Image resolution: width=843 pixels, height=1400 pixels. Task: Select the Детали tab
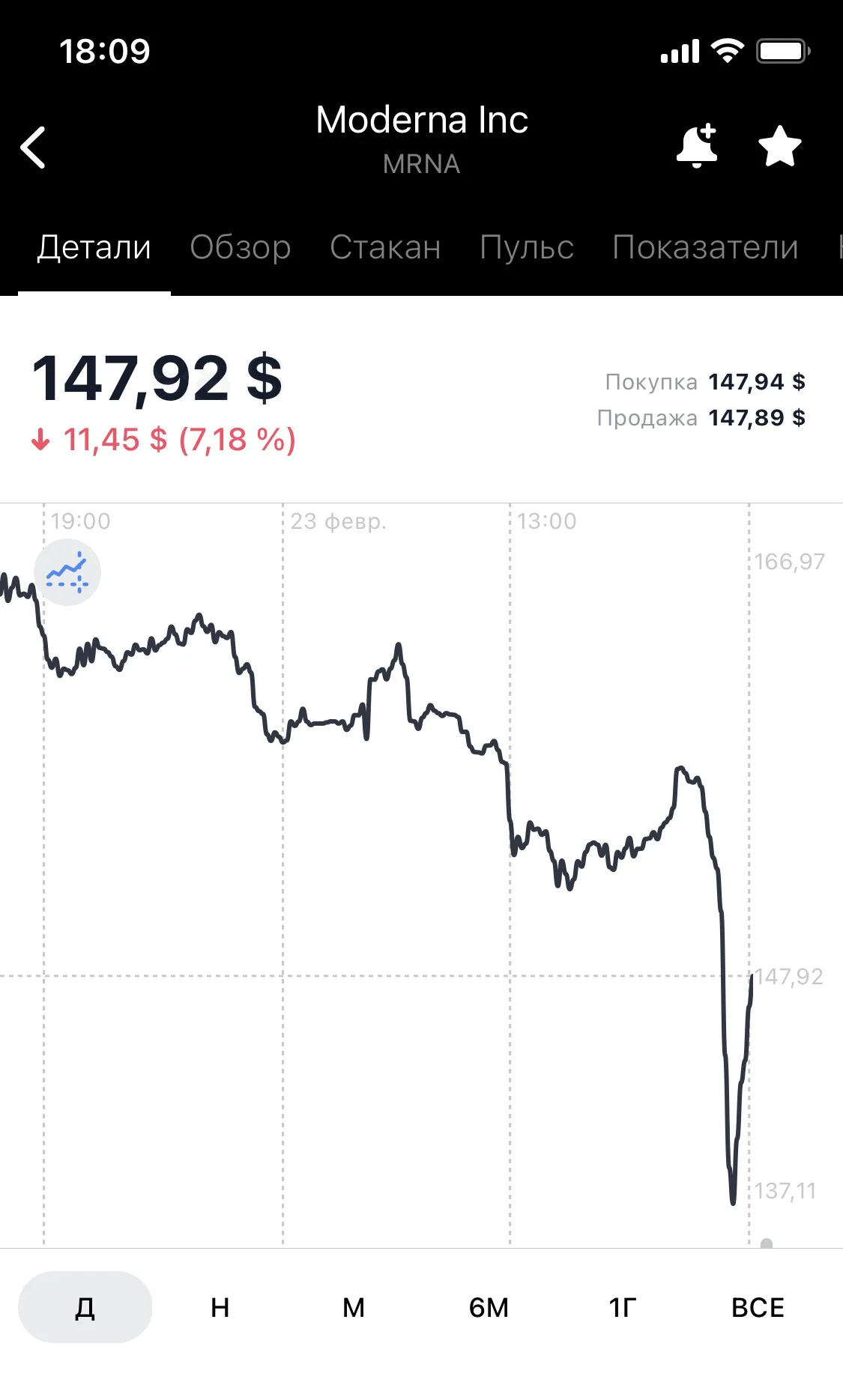coord(94,247)
